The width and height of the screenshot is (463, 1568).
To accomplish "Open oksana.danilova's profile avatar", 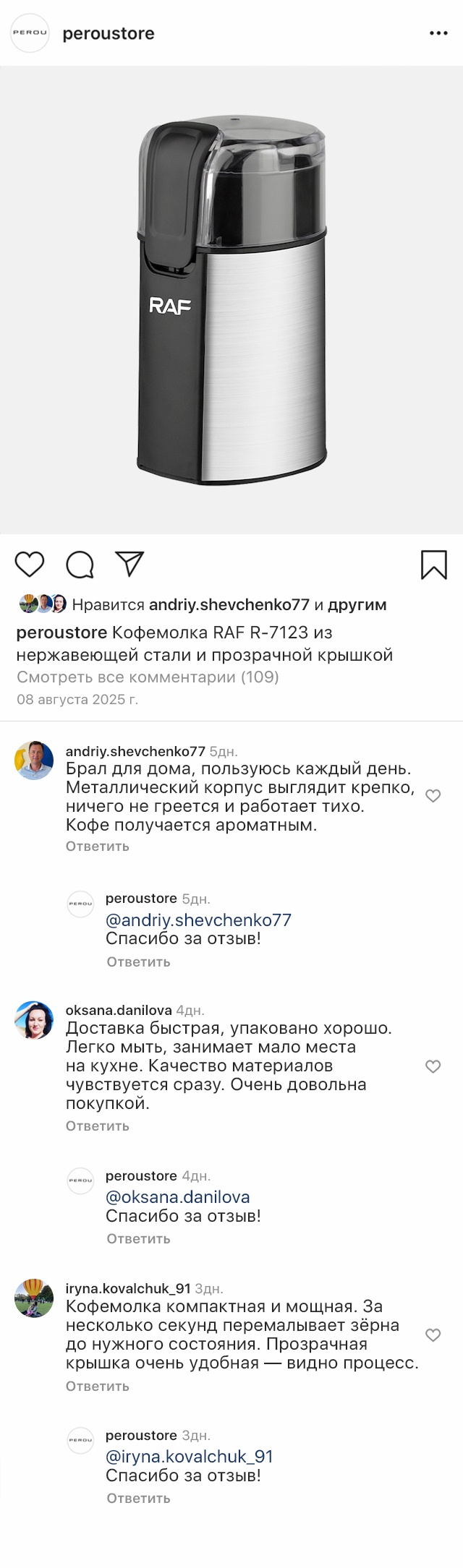I will [34, 1020].
